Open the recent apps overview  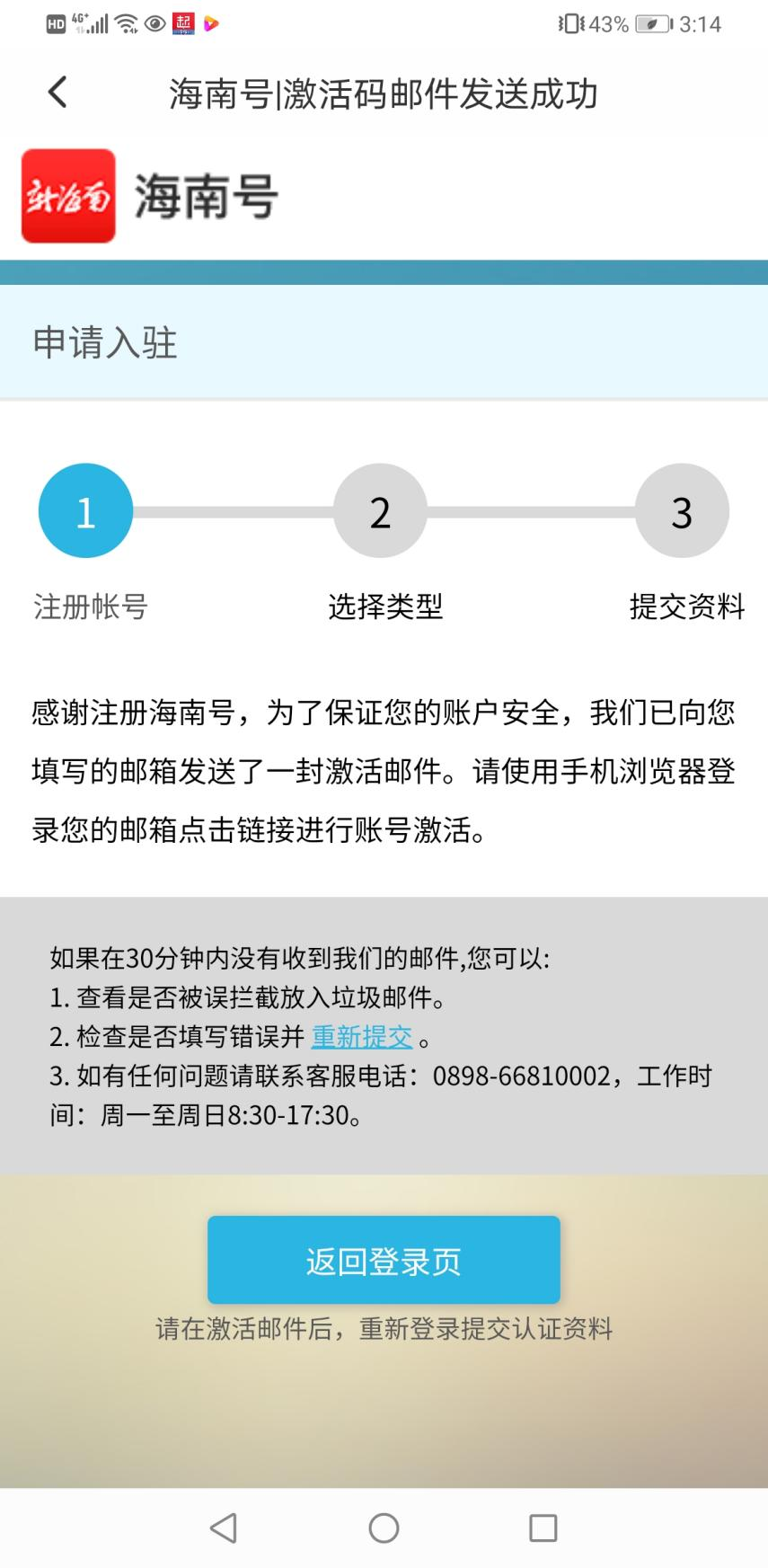(x=543, y=1528)
